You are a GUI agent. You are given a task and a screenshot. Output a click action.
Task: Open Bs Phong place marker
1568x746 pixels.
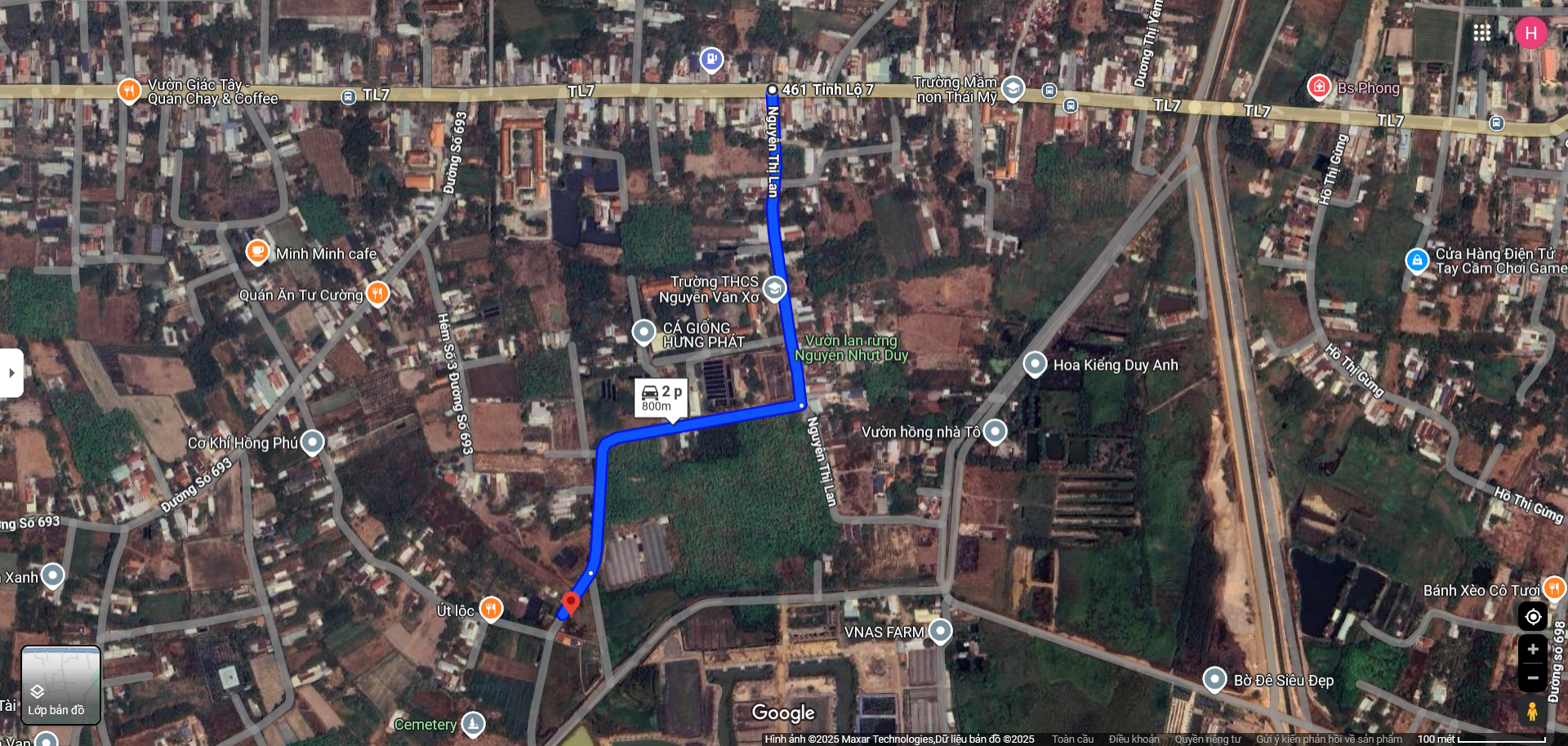[1319, 87]
